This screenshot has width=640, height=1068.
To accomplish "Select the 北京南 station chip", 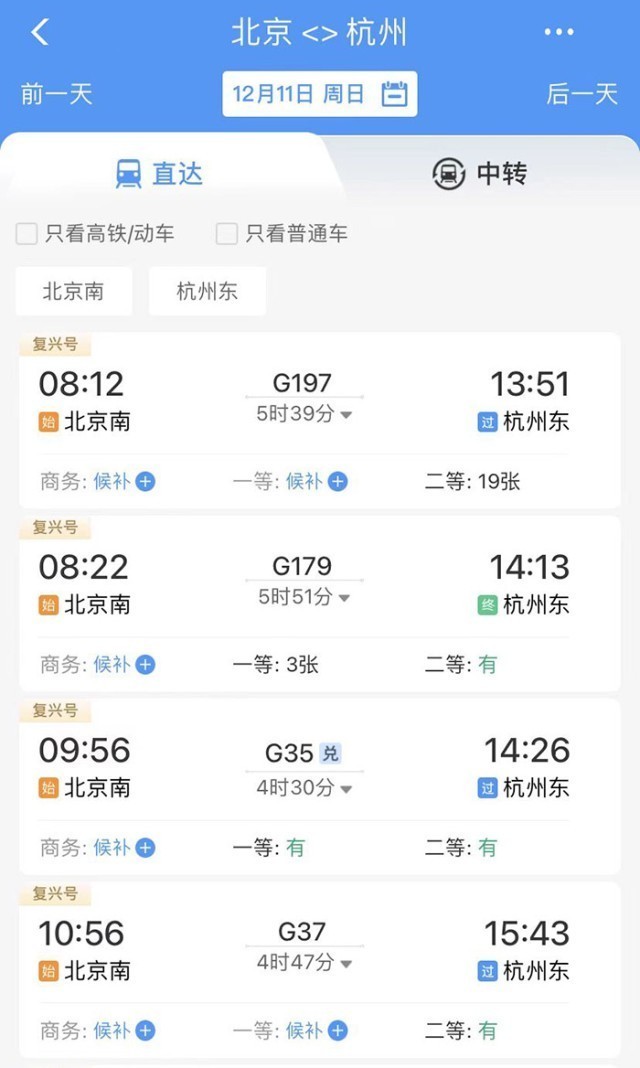I will [x=73, y=292].
